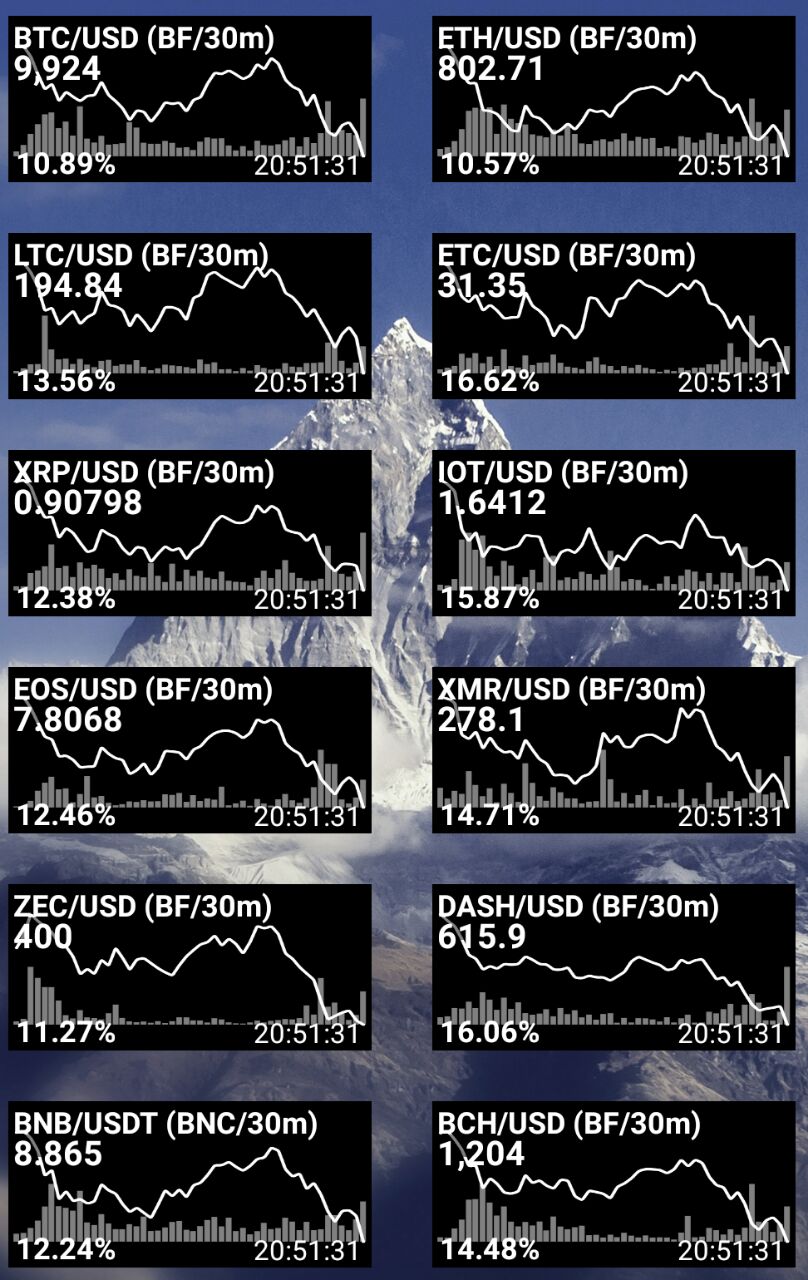This screenshot has height=1280, width=808.
Task: View the XRP/USD ticker widget
Action: click(x=190, y=533)
